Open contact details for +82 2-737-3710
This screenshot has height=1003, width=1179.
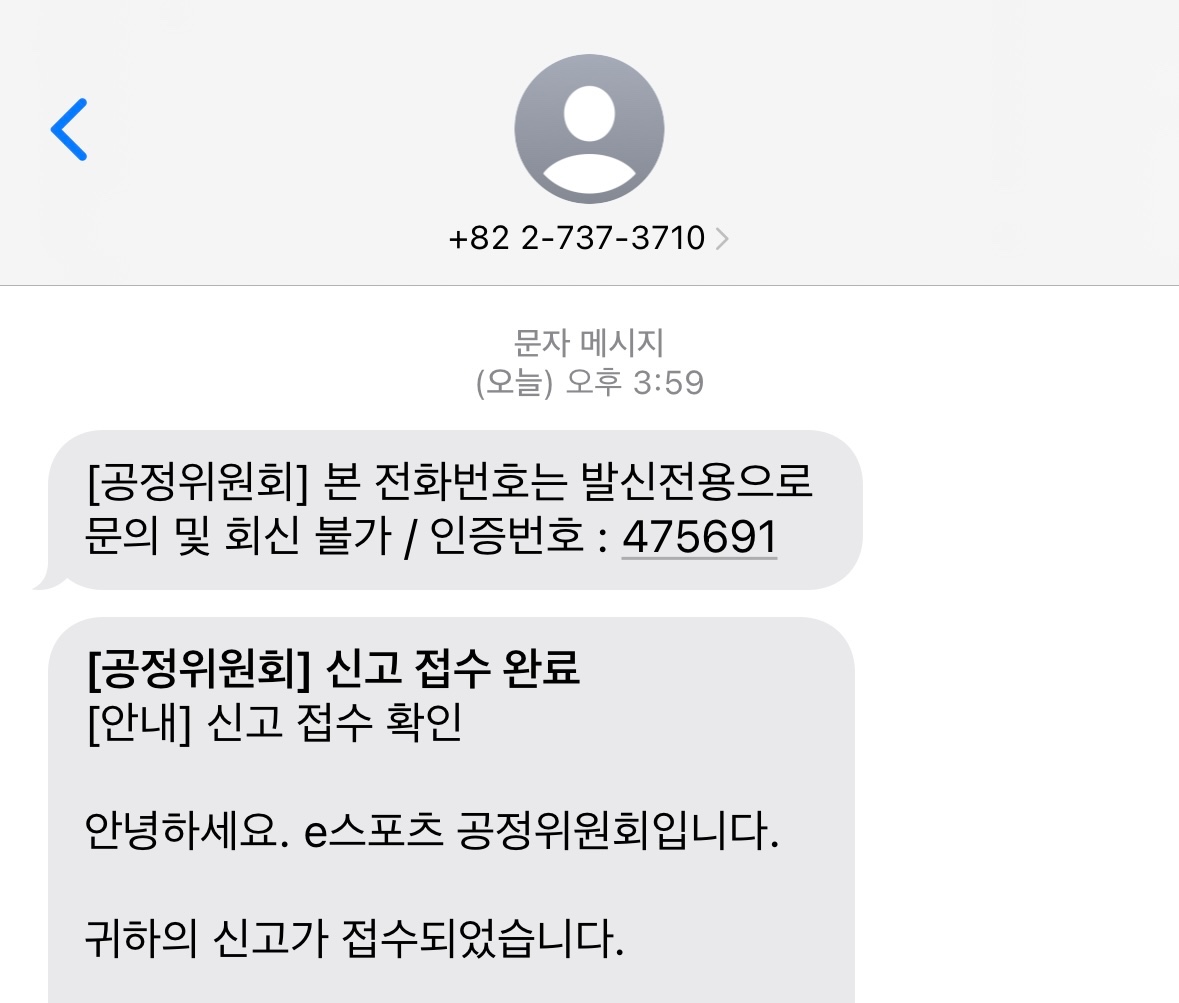tap(589, 238)
